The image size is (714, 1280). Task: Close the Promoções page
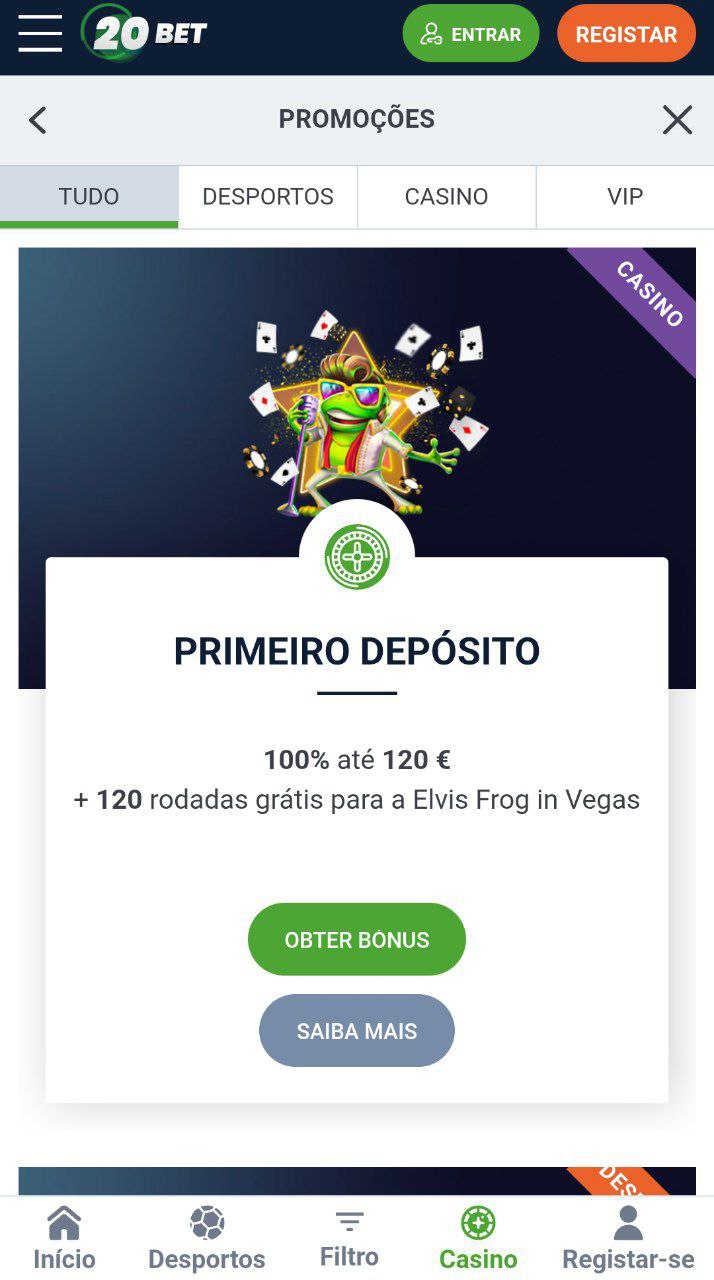point(677,120)
